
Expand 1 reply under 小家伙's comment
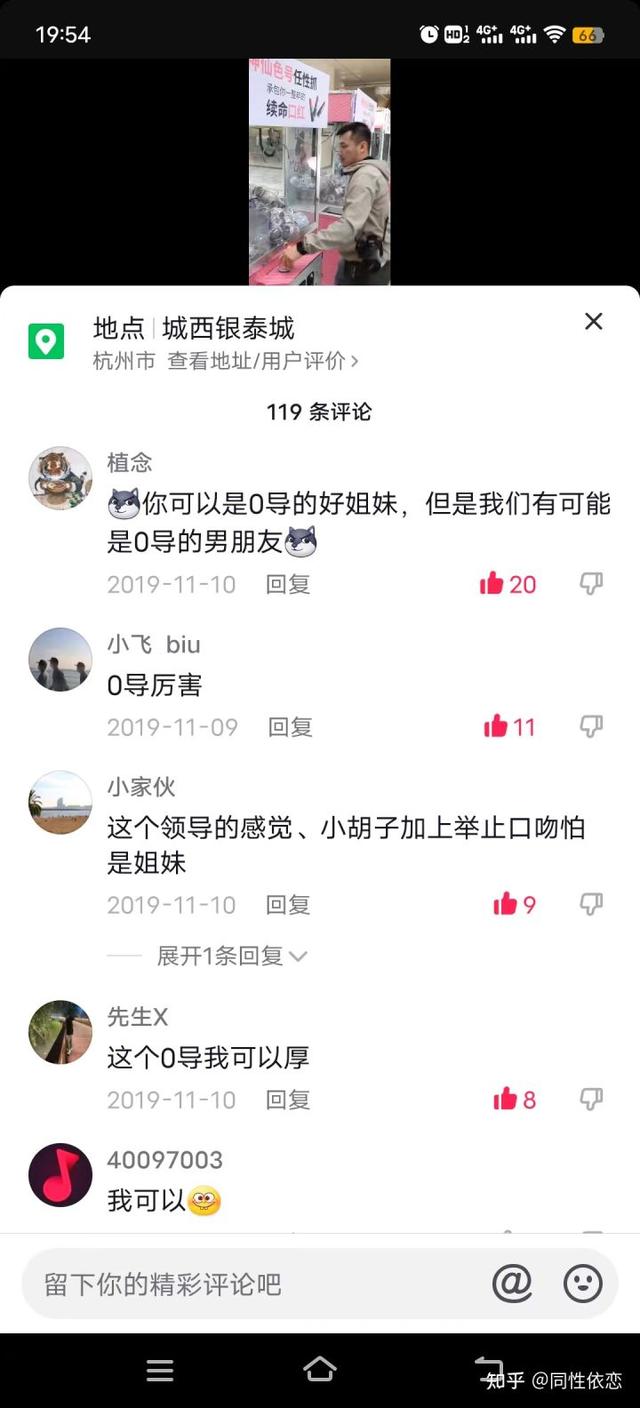pos(230,956)
